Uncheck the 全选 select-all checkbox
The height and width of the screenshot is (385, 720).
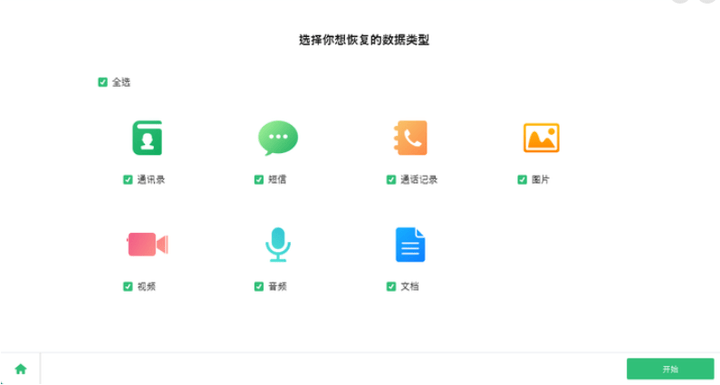(103, 82)
